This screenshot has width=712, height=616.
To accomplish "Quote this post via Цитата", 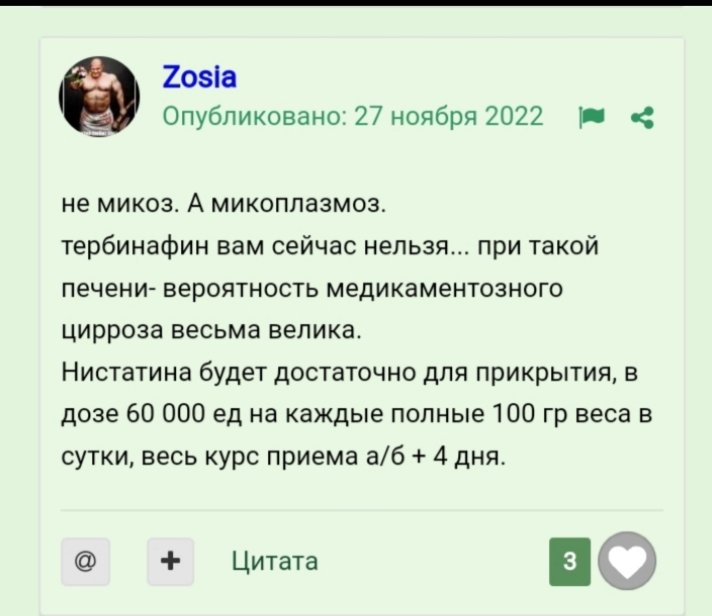I will pyautogui.click(x=275, y=561).
